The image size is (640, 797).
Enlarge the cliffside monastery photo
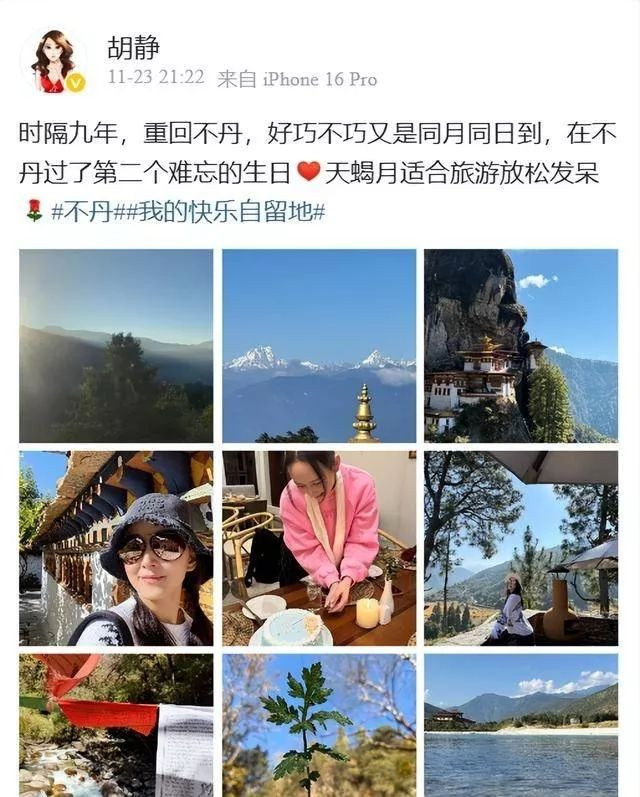[521, 345]
